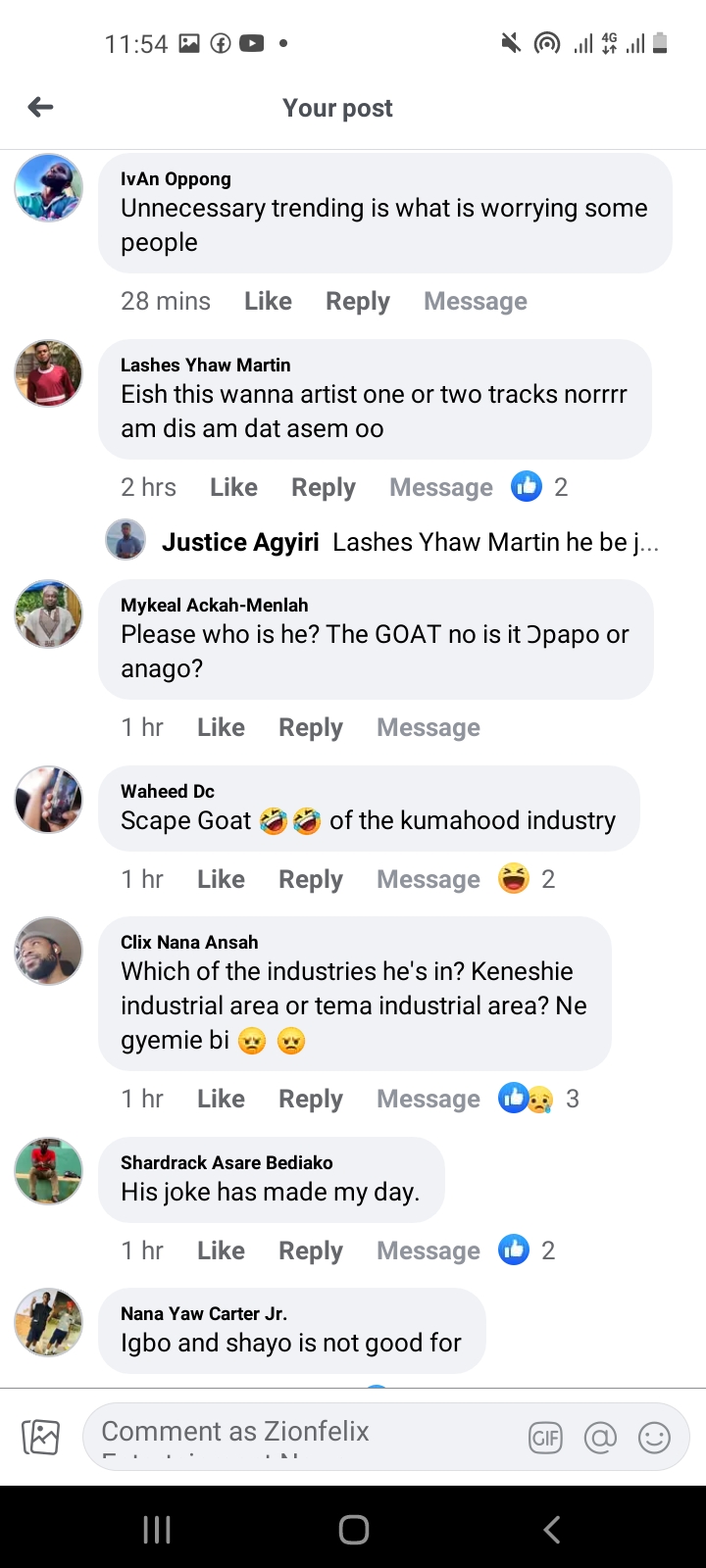This screenshot has width=706, height=1568.
Task: Like Waheed Dc's Scape Goat comment
Action: [221, 879]
